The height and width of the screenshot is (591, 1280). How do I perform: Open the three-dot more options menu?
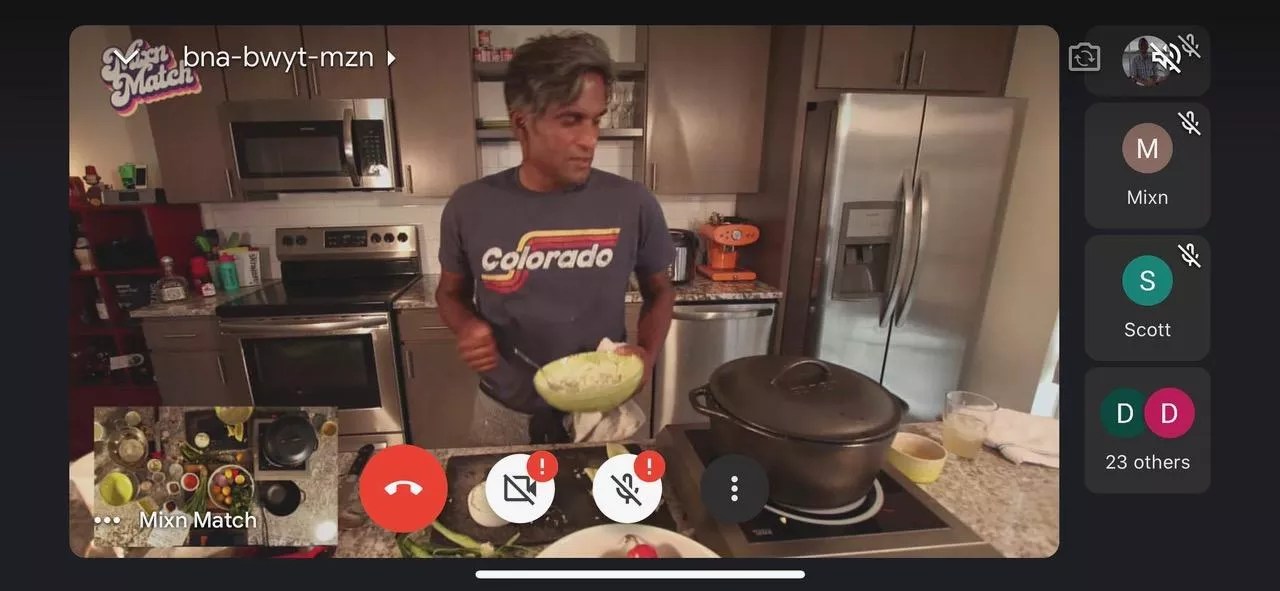click(734, 488)
